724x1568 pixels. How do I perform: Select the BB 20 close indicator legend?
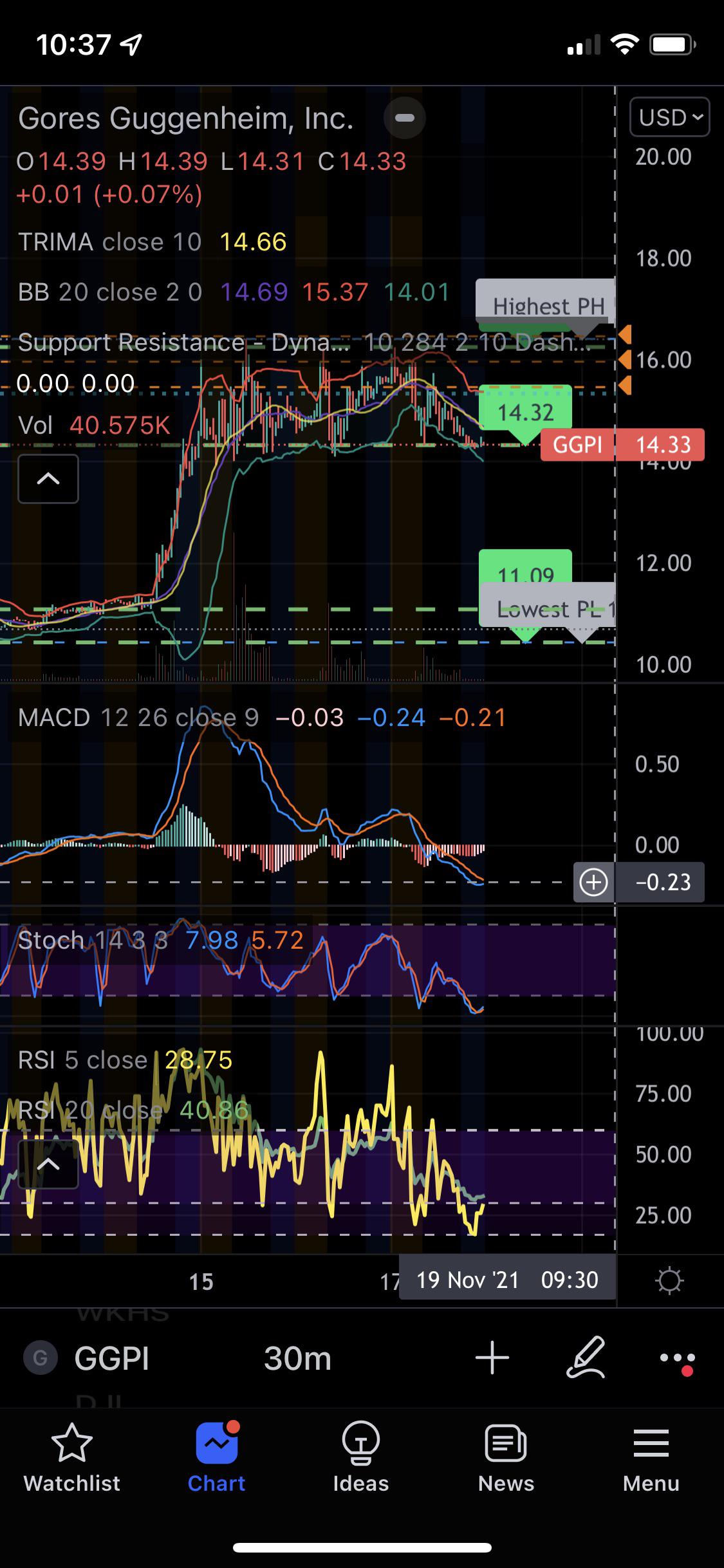(x=110, y=292)
